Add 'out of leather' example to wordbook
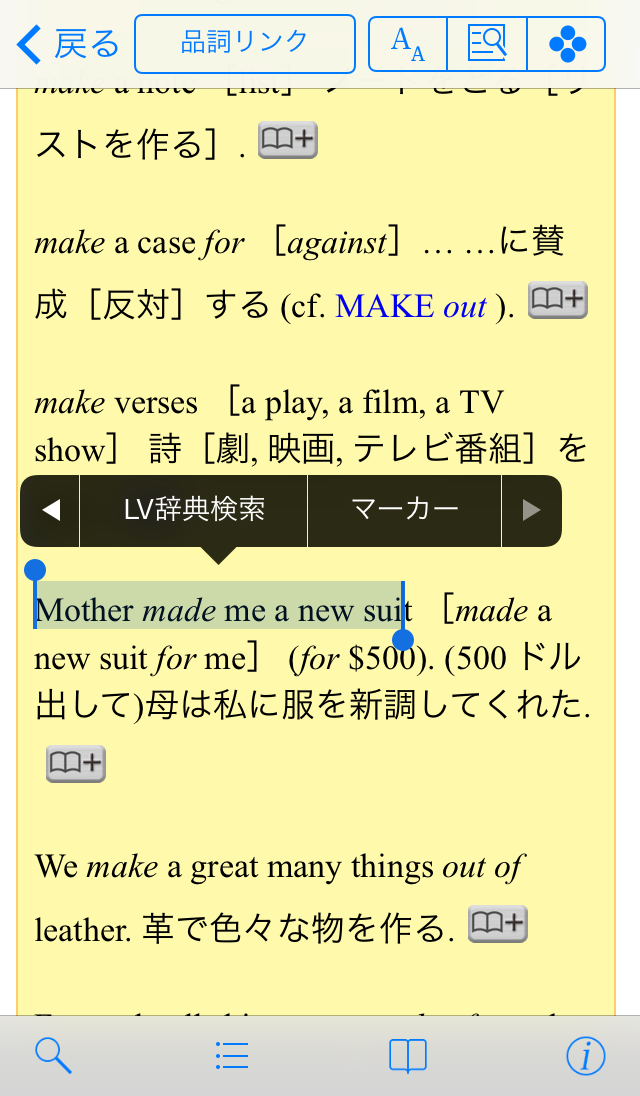Screen dimensions: 640x1096 coord(497,924)
